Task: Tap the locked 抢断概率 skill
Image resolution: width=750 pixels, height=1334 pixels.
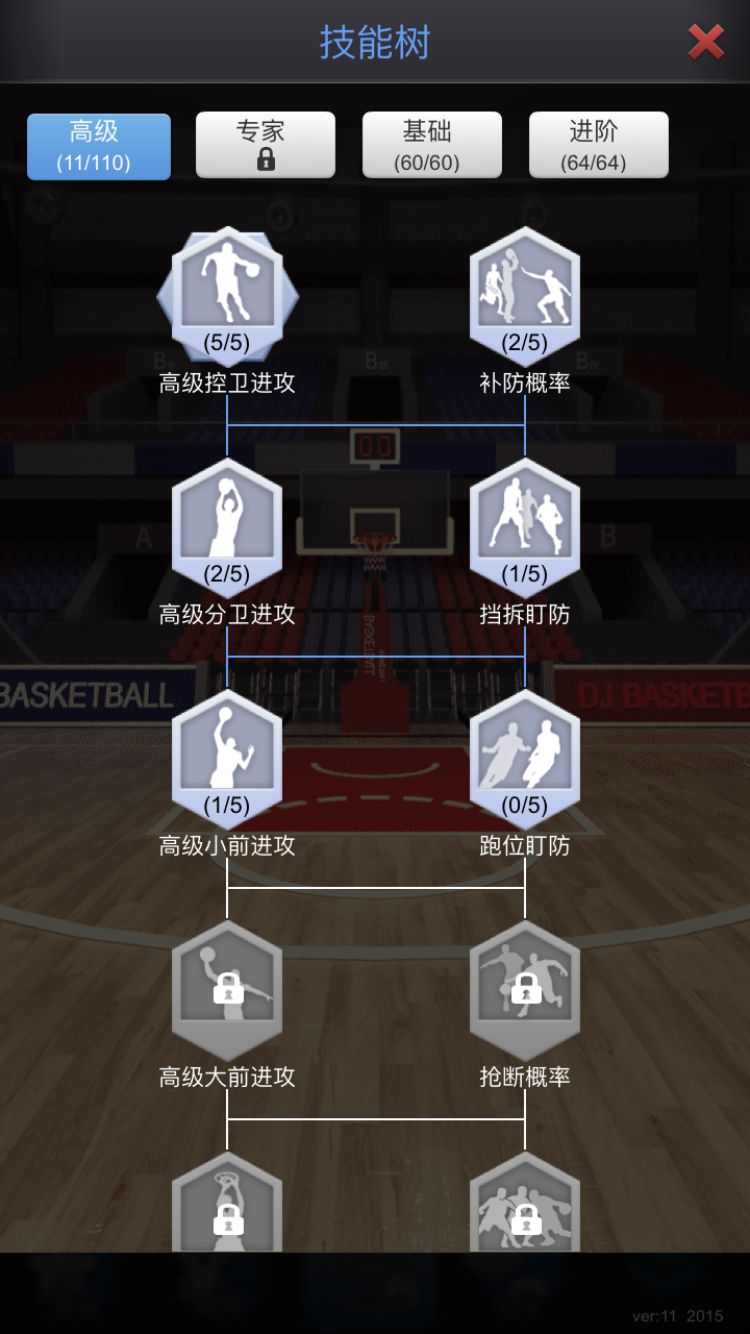Action: 525,990
